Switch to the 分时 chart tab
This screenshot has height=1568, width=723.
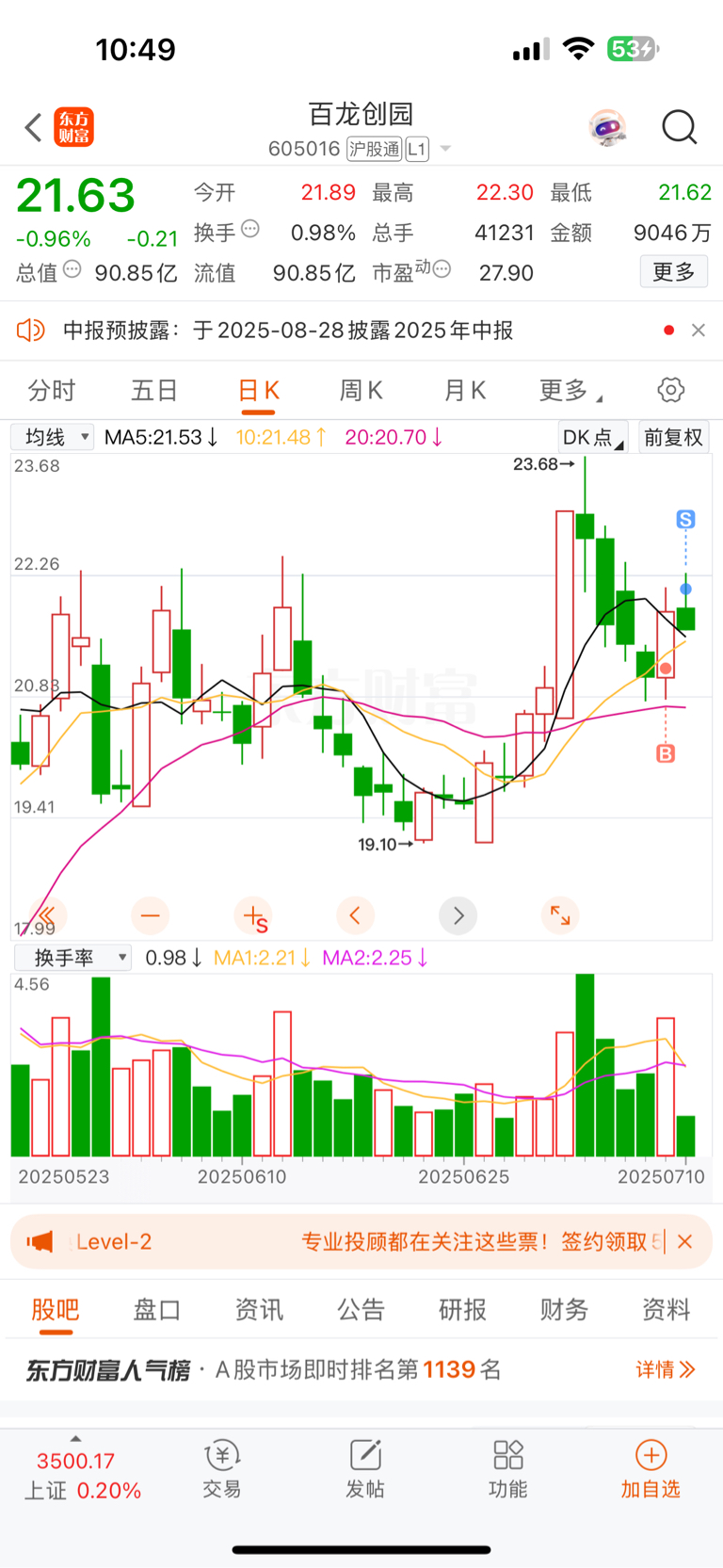tap(52, 390)
